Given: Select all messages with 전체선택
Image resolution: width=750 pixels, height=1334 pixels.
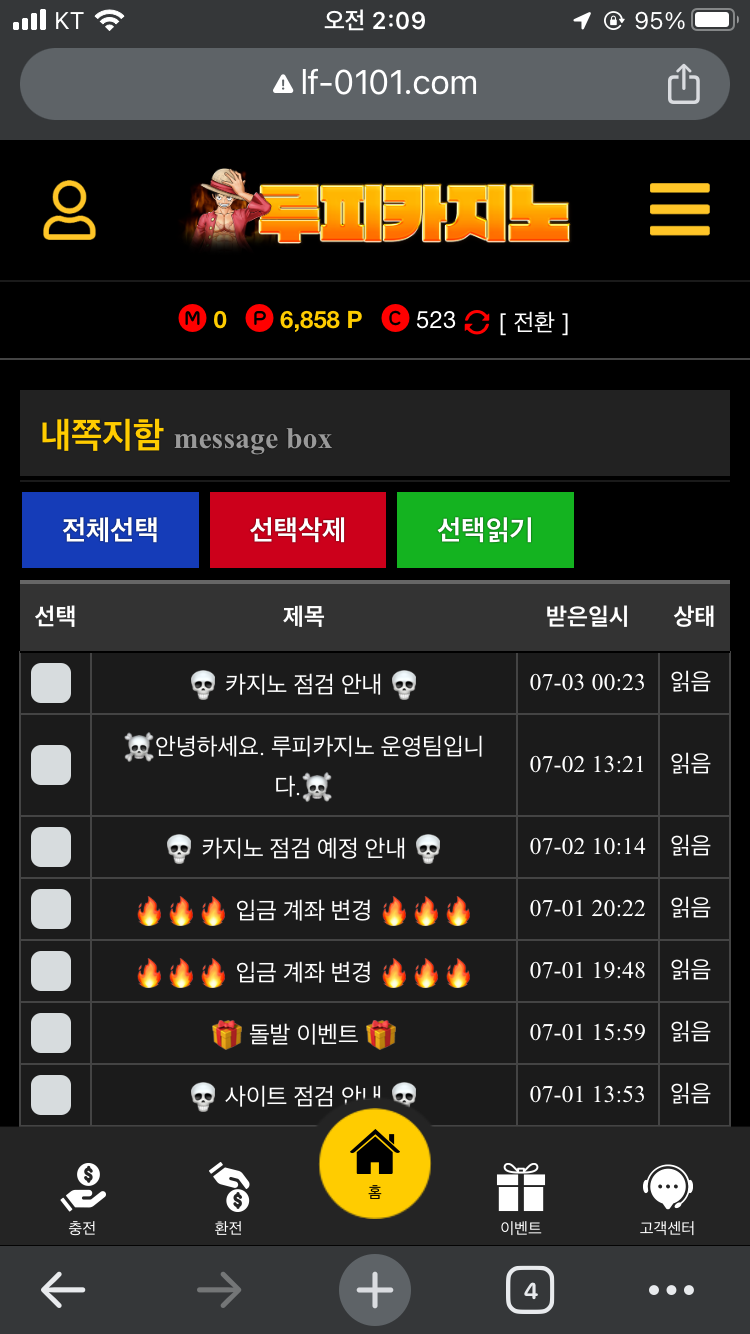Looking at the screenshot, I should 110,530.
